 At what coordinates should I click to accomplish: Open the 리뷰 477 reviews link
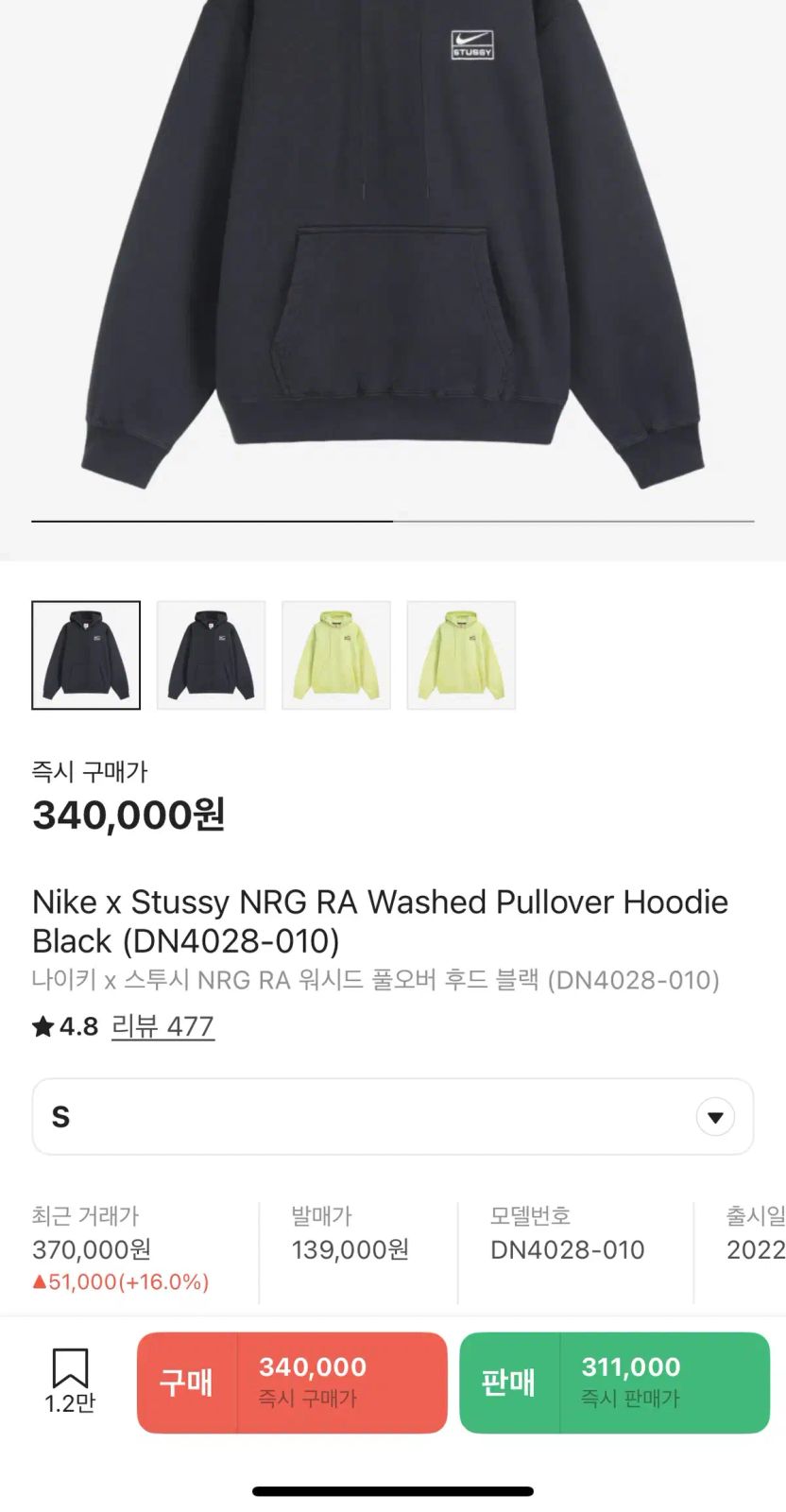point(163,1025)
